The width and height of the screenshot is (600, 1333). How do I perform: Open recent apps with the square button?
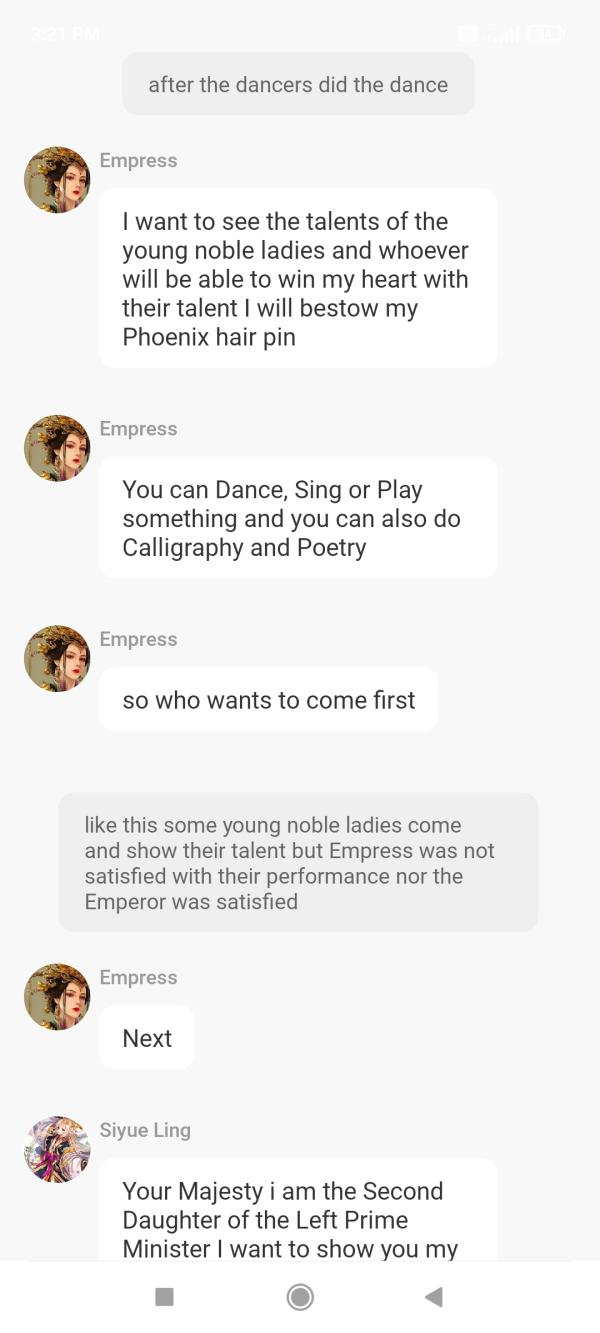pyautogui.click(x=165, y=1297)
